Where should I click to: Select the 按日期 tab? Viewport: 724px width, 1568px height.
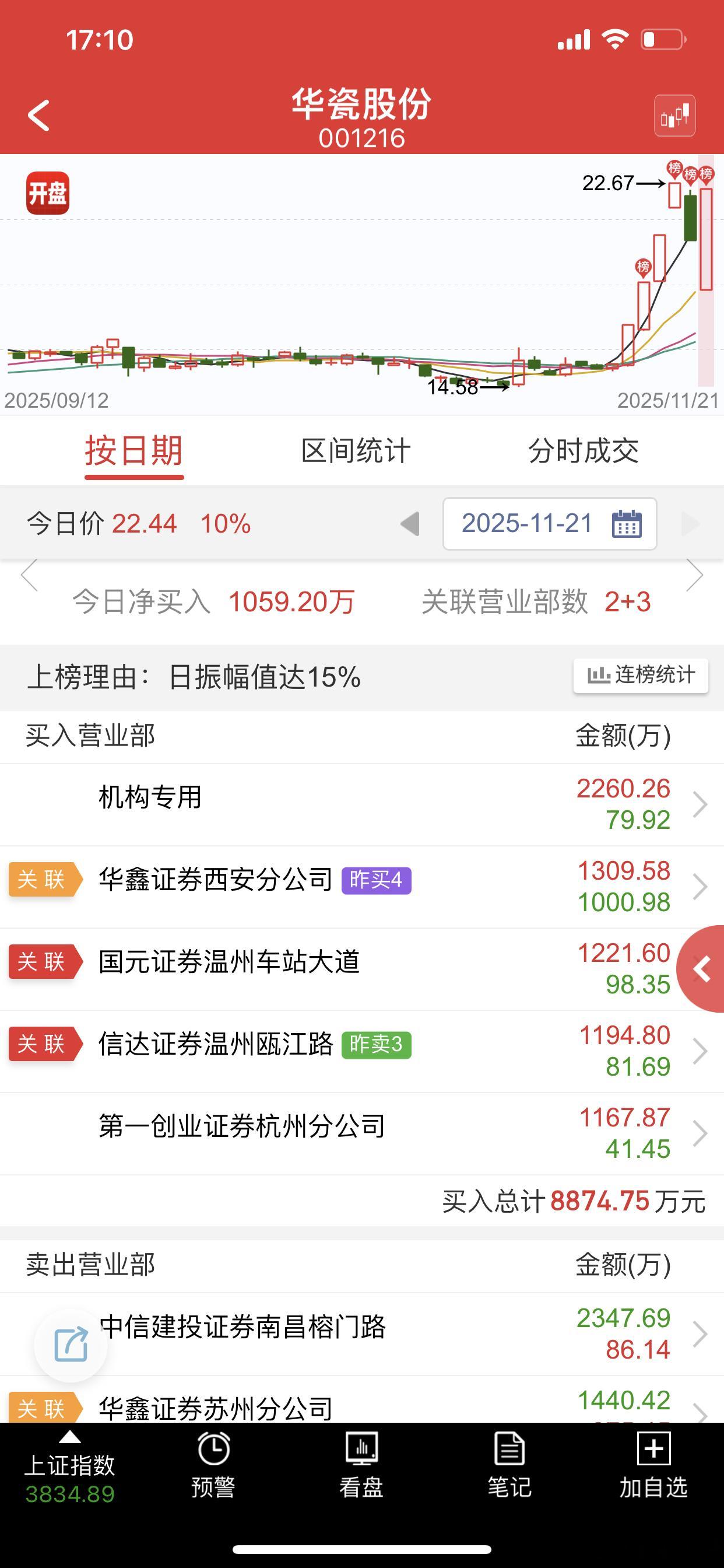pyautogui.click(x=134, y=450)
